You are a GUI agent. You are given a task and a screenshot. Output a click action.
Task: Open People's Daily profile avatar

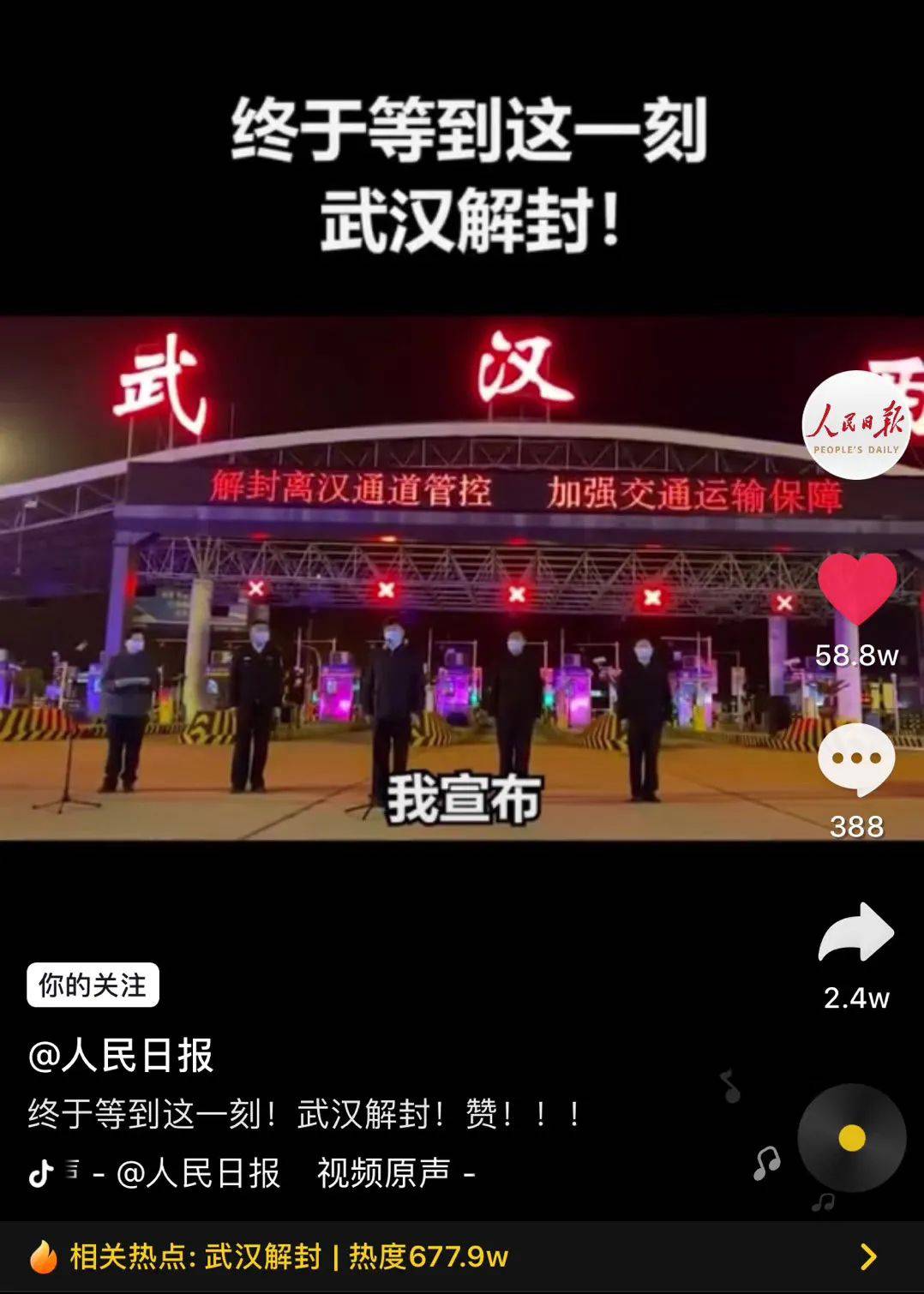tap(855, 425)
